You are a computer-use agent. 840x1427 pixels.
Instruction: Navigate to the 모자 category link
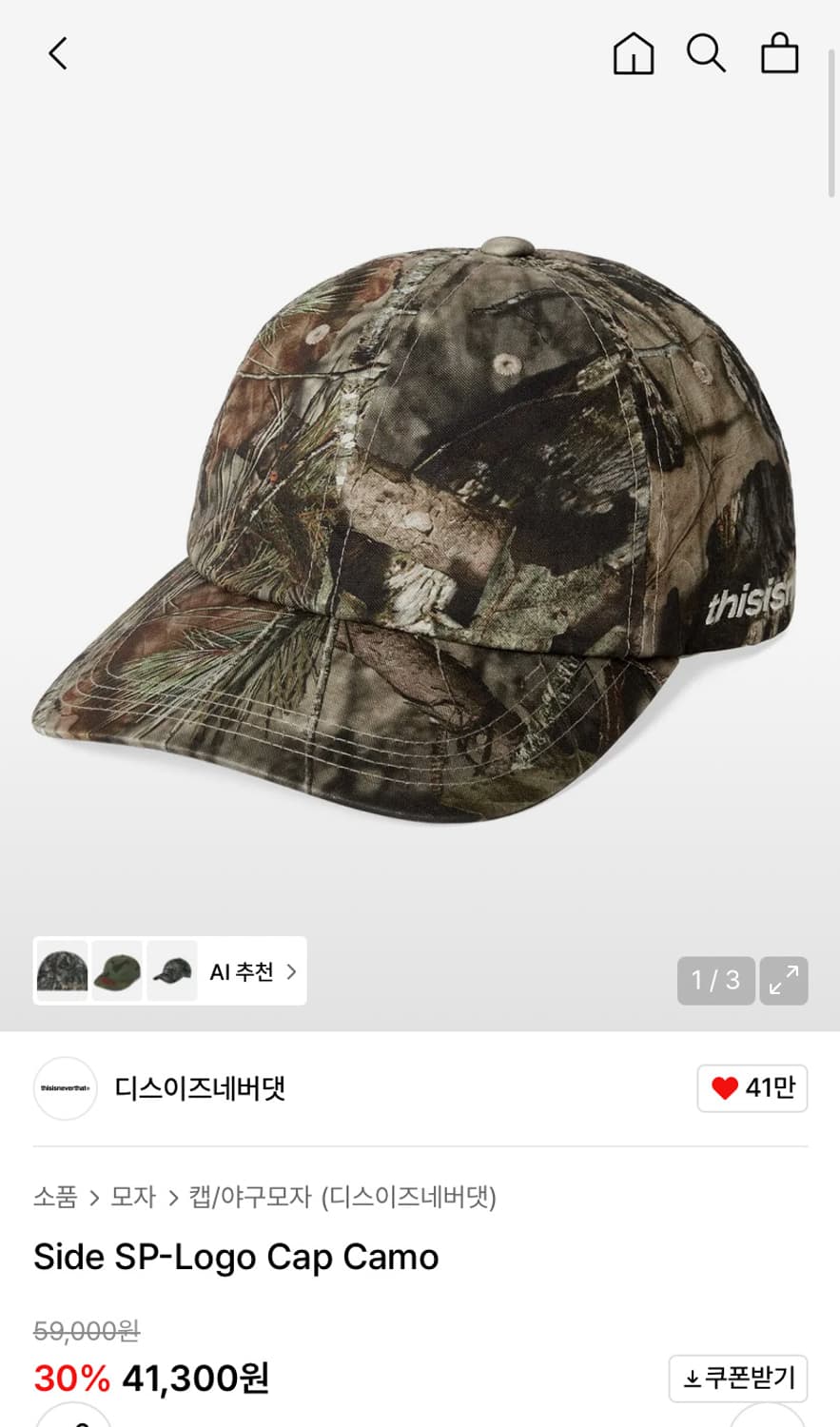click(133, 1198)
